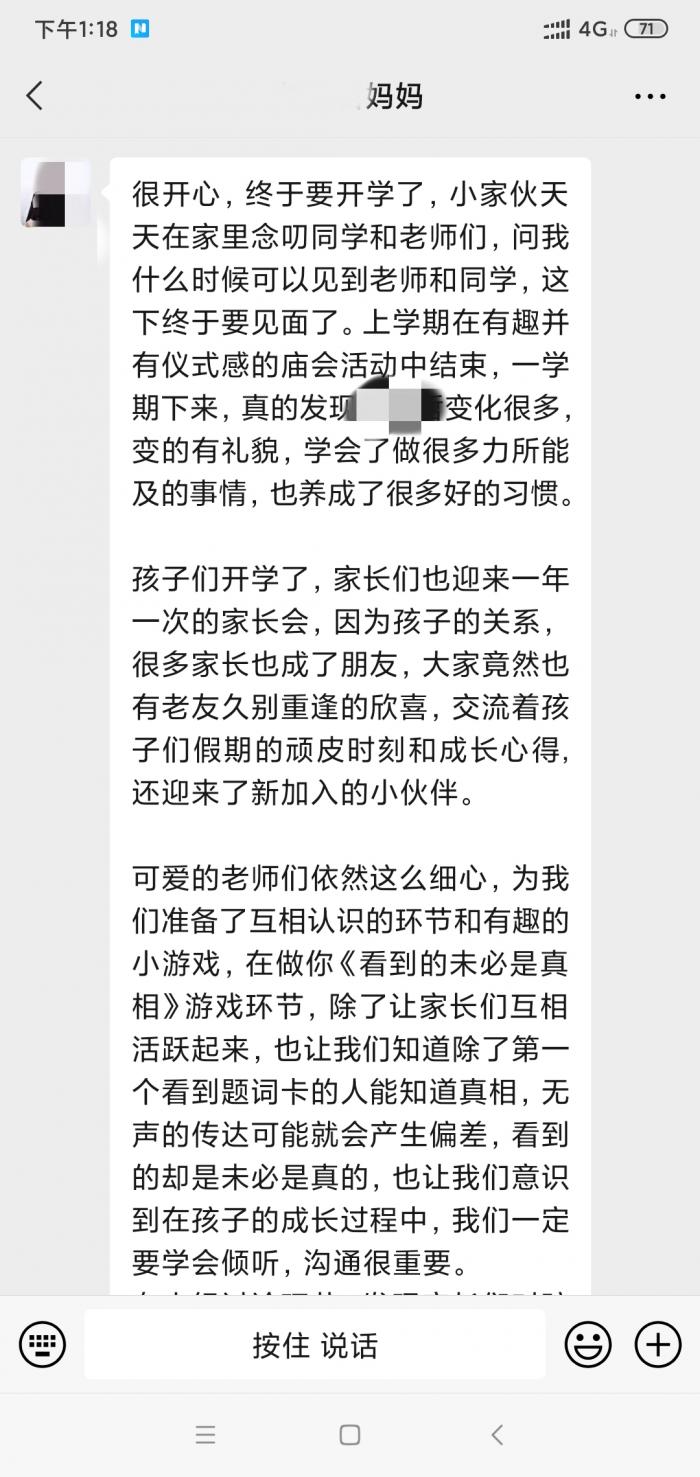Go back from the chat
This screenshot has height=1477, width=700.
point(35,96)
